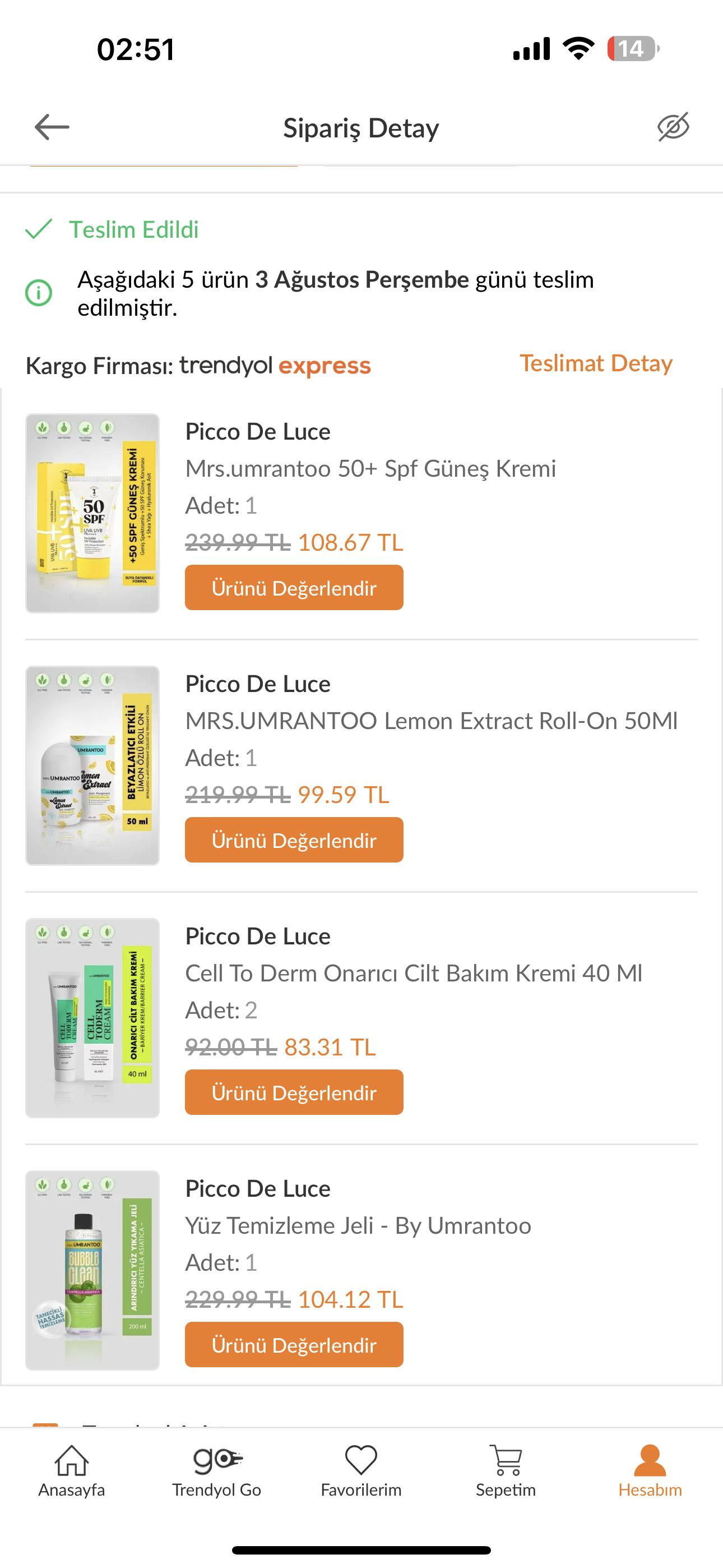View the Cell To Derm product image

92,1018
